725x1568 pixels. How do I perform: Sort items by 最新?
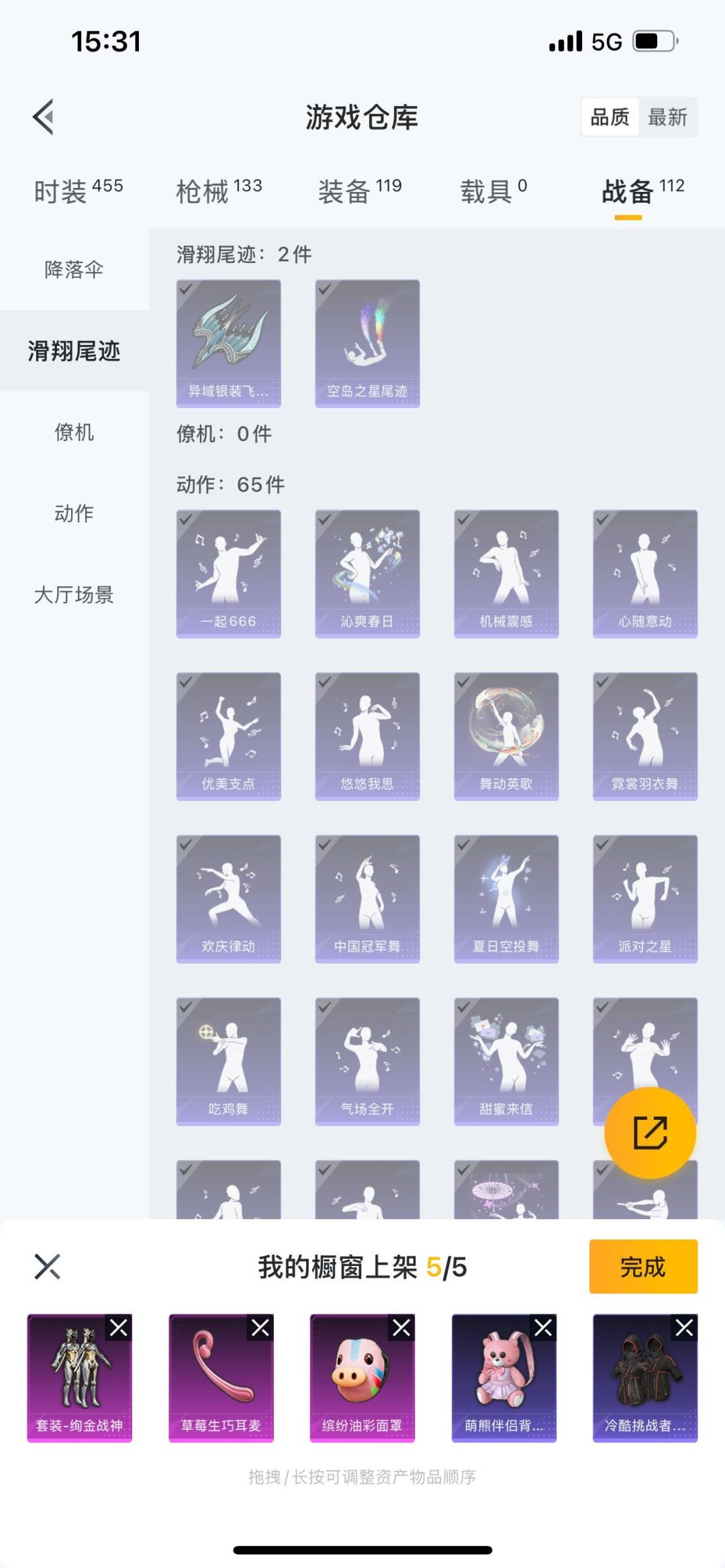(x=667, y=117)
